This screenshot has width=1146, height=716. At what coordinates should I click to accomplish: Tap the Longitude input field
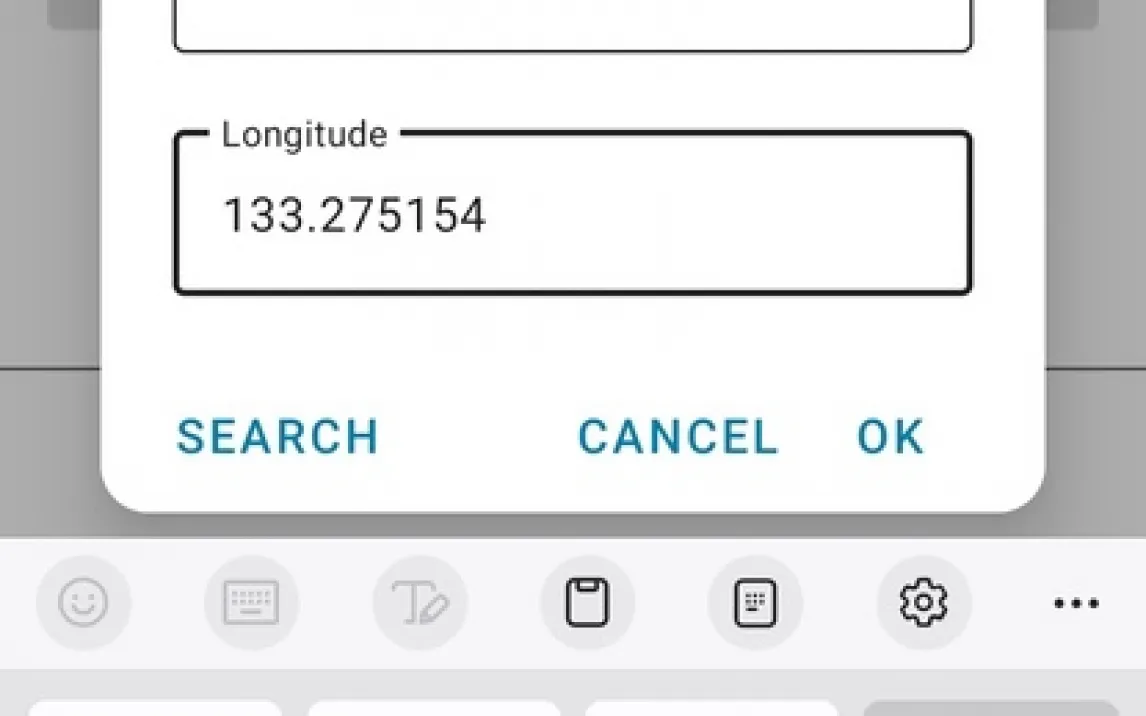572,215
